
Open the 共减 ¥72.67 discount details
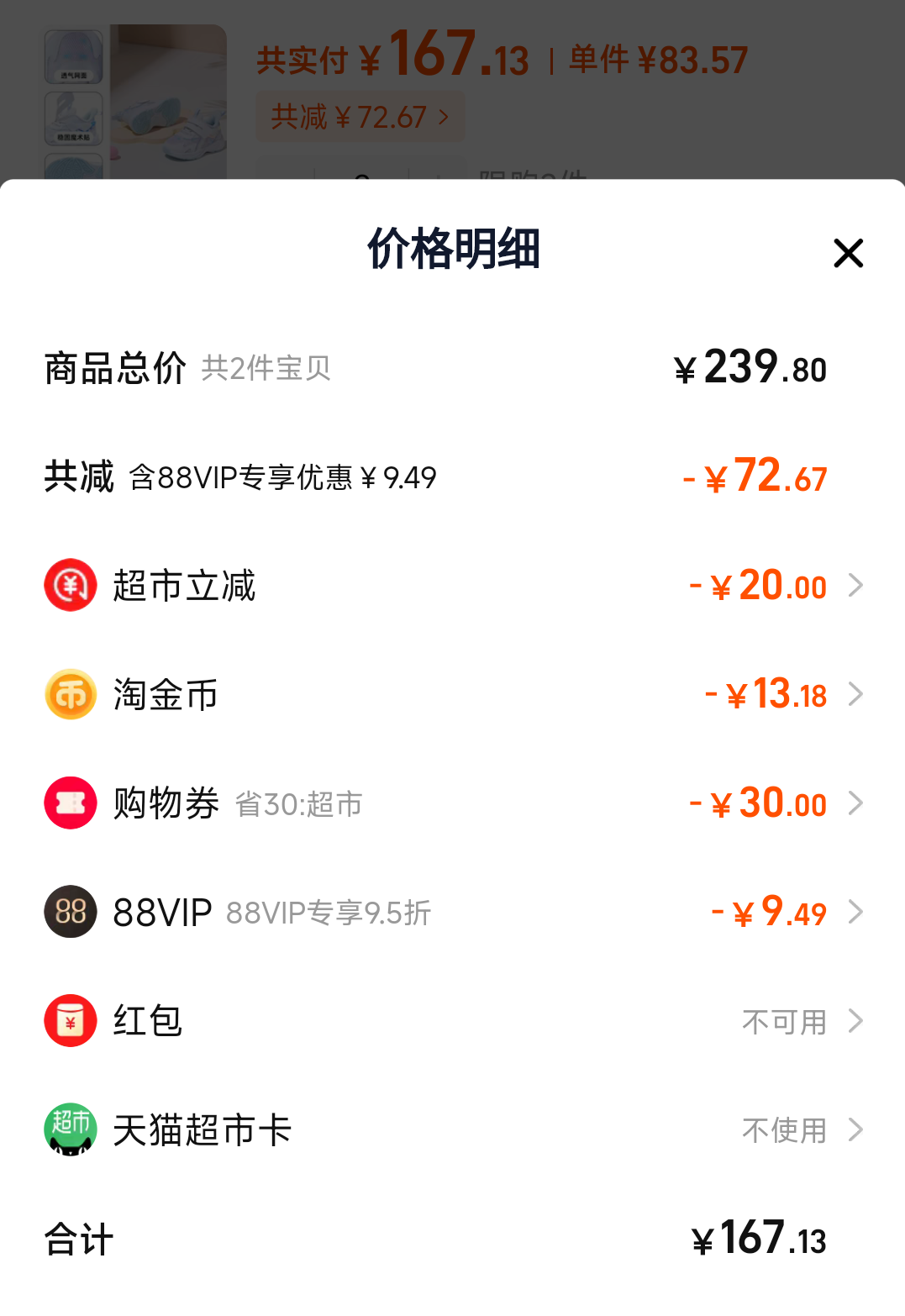(360, 117)
